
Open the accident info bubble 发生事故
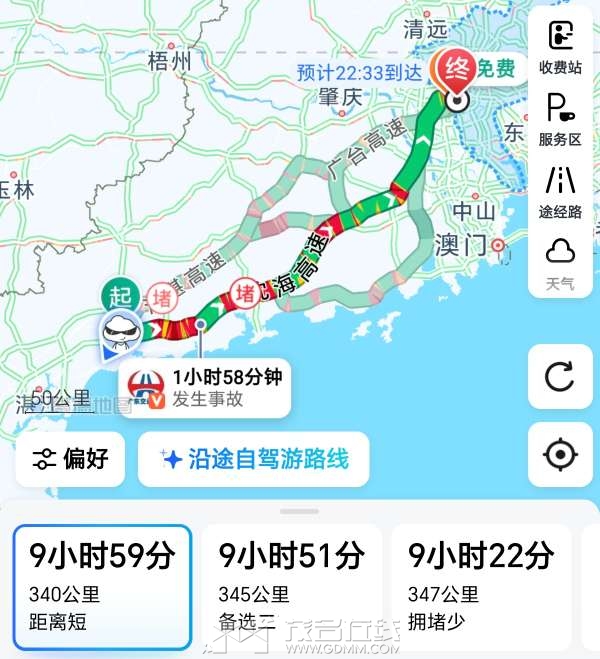click(205, 388)
